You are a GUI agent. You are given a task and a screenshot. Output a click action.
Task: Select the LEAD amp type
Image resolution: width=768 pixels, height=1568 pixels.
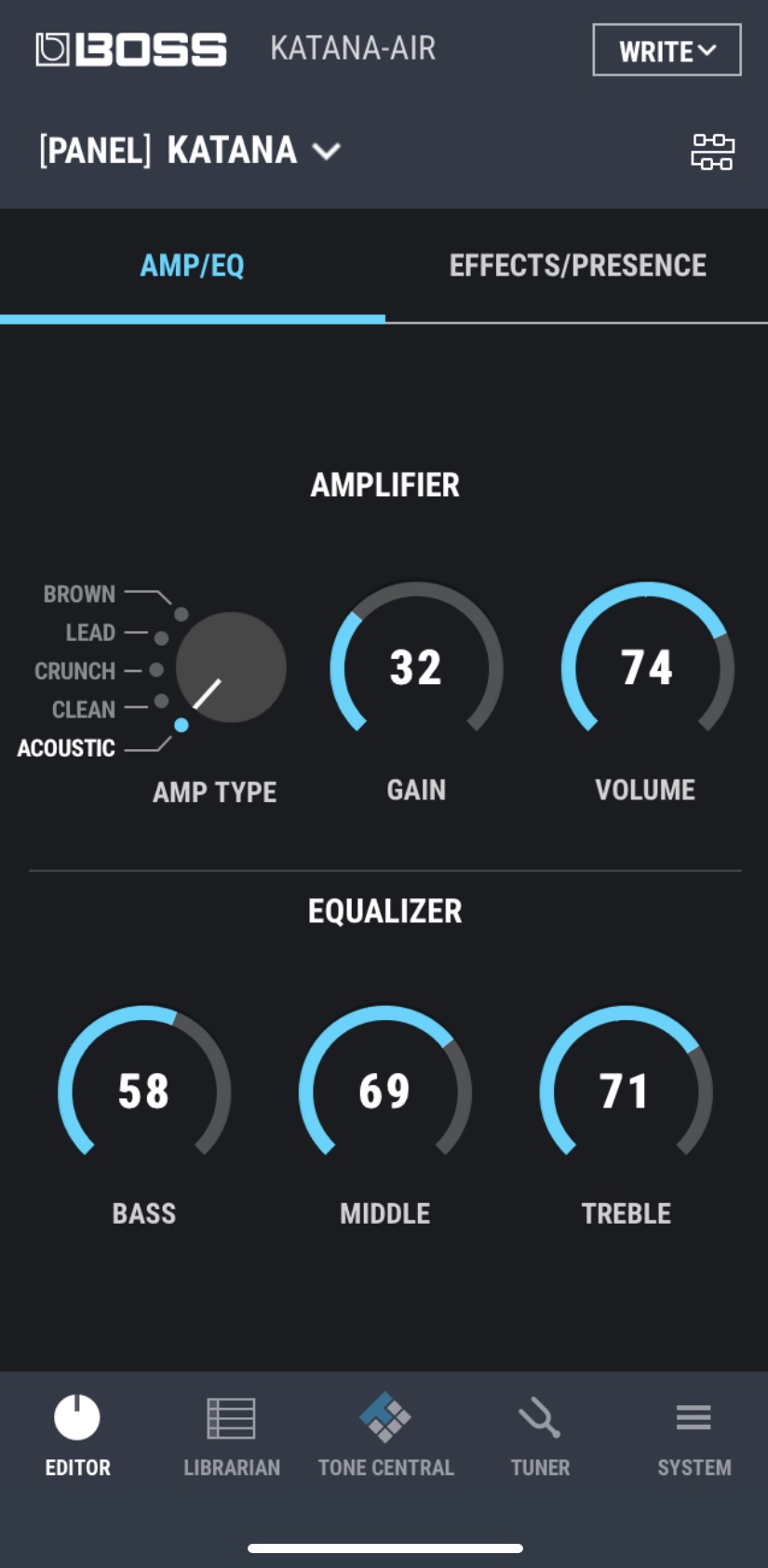tap(90, 633)
